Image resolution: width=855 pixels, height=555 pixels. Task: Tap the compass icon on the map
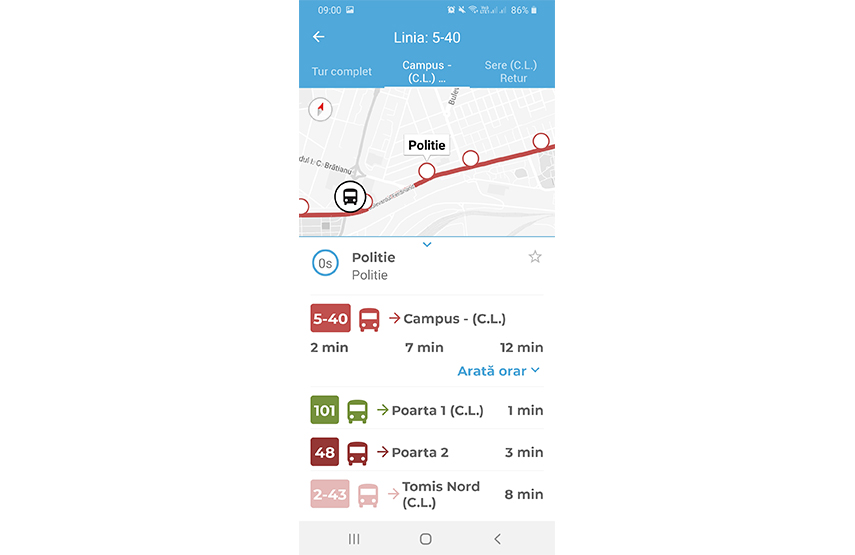pos(321,109)
